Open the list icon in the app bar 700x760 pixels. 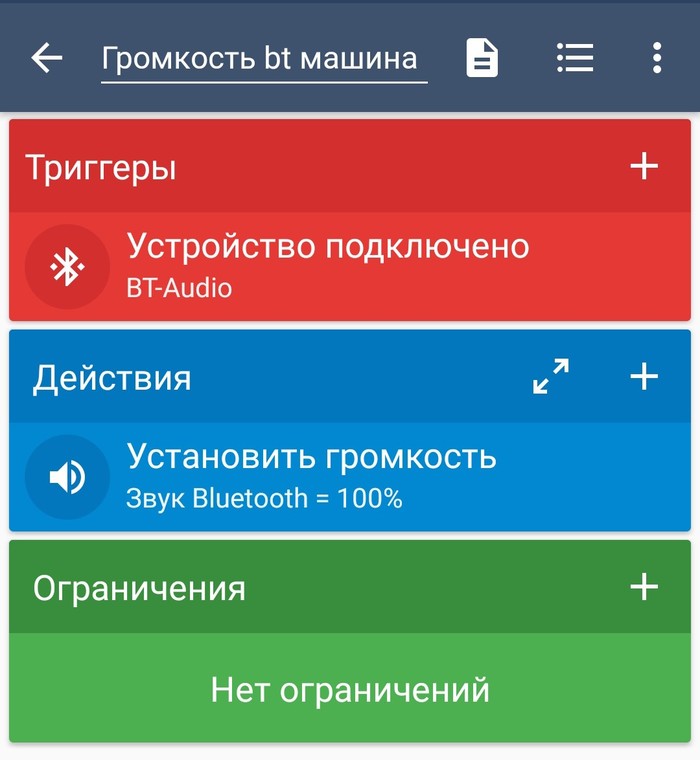575,59
